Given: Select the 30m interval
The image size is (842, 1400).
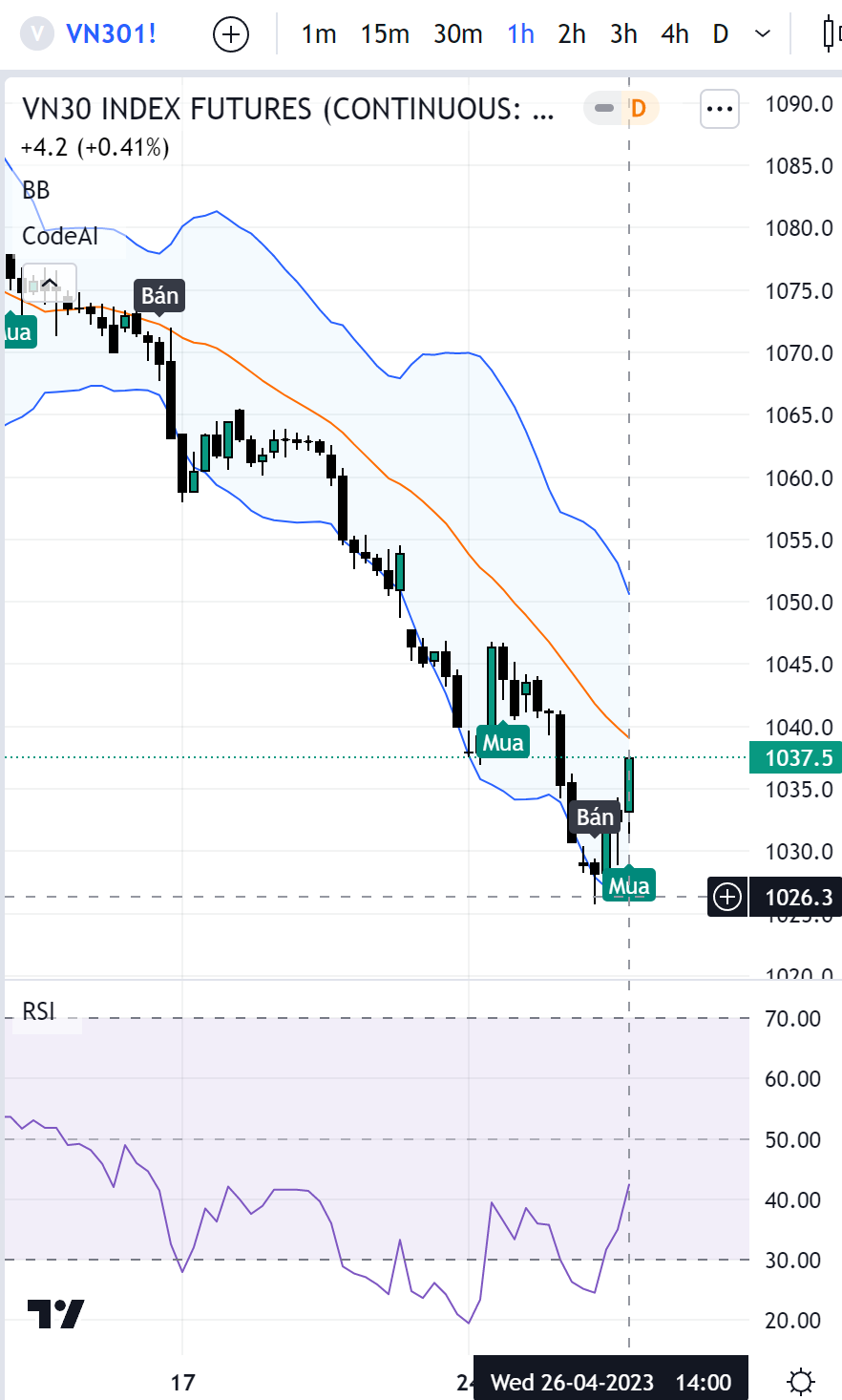Looking at the screenshot, I should (457, 34).
